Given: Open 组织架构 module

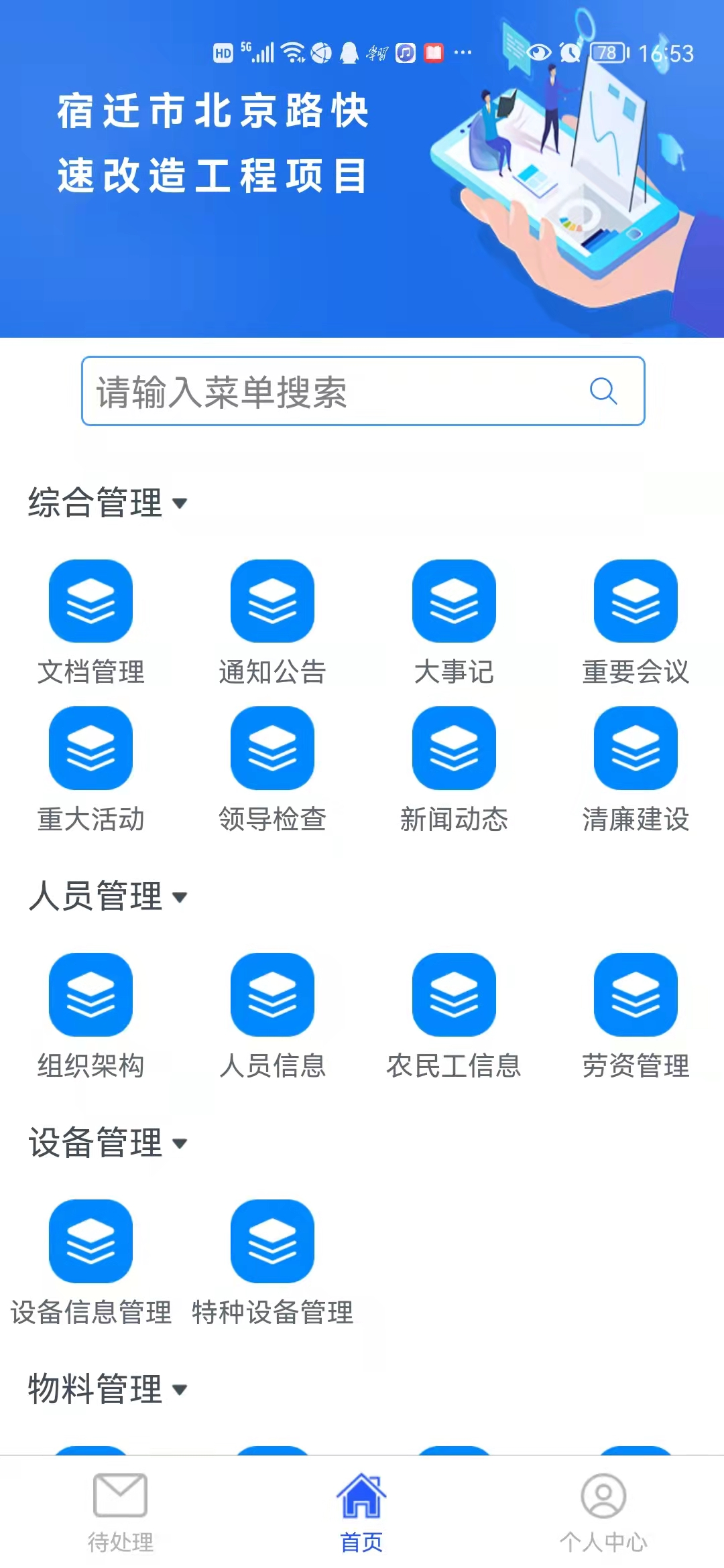Looking at the screenshot, I should tap(90, 995).
